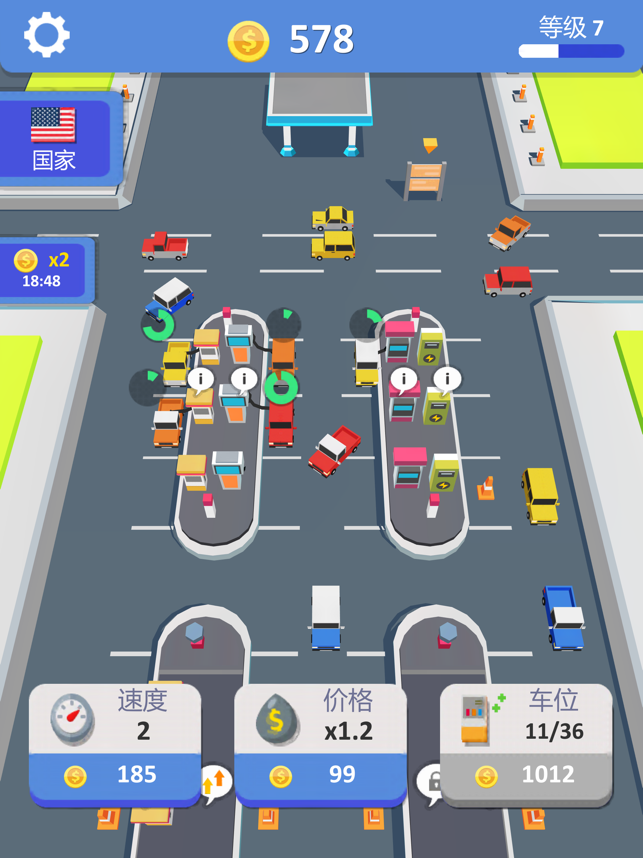
Task: Upgrade 速度 for 185 coins
Action: [115, 774]
